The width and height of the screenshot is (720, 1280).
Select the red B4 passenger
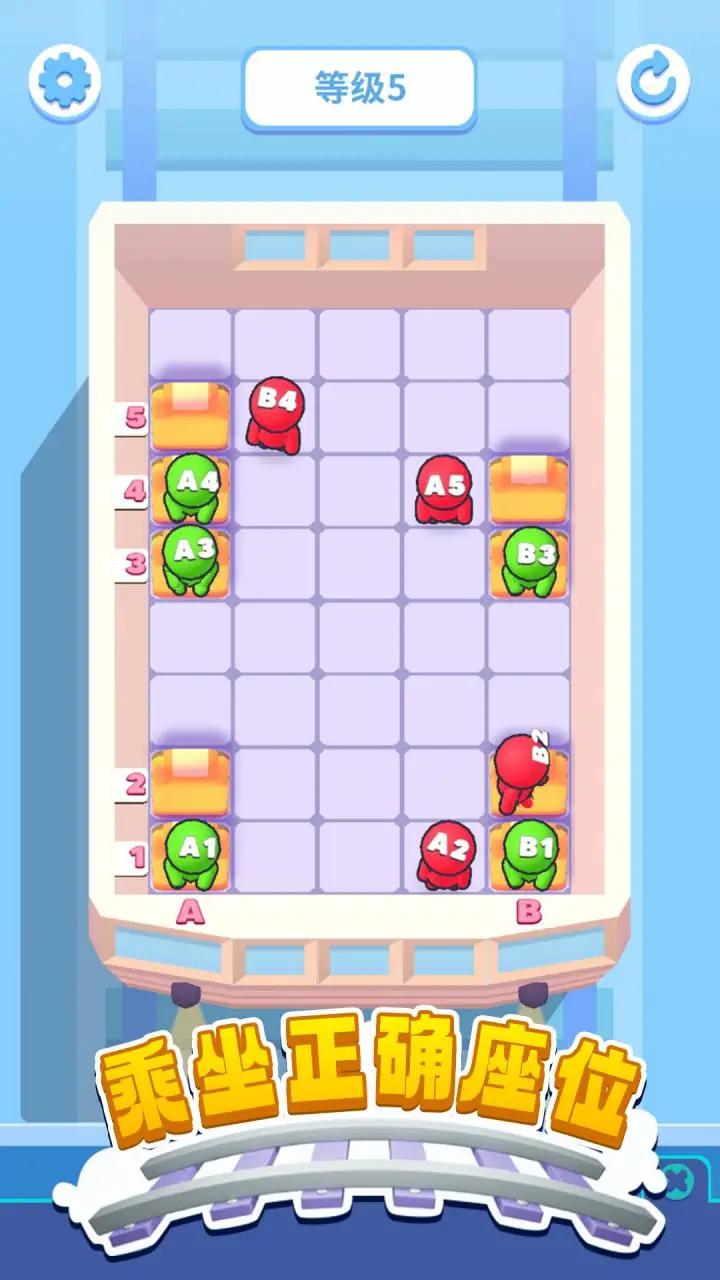[x=275, y=413]
